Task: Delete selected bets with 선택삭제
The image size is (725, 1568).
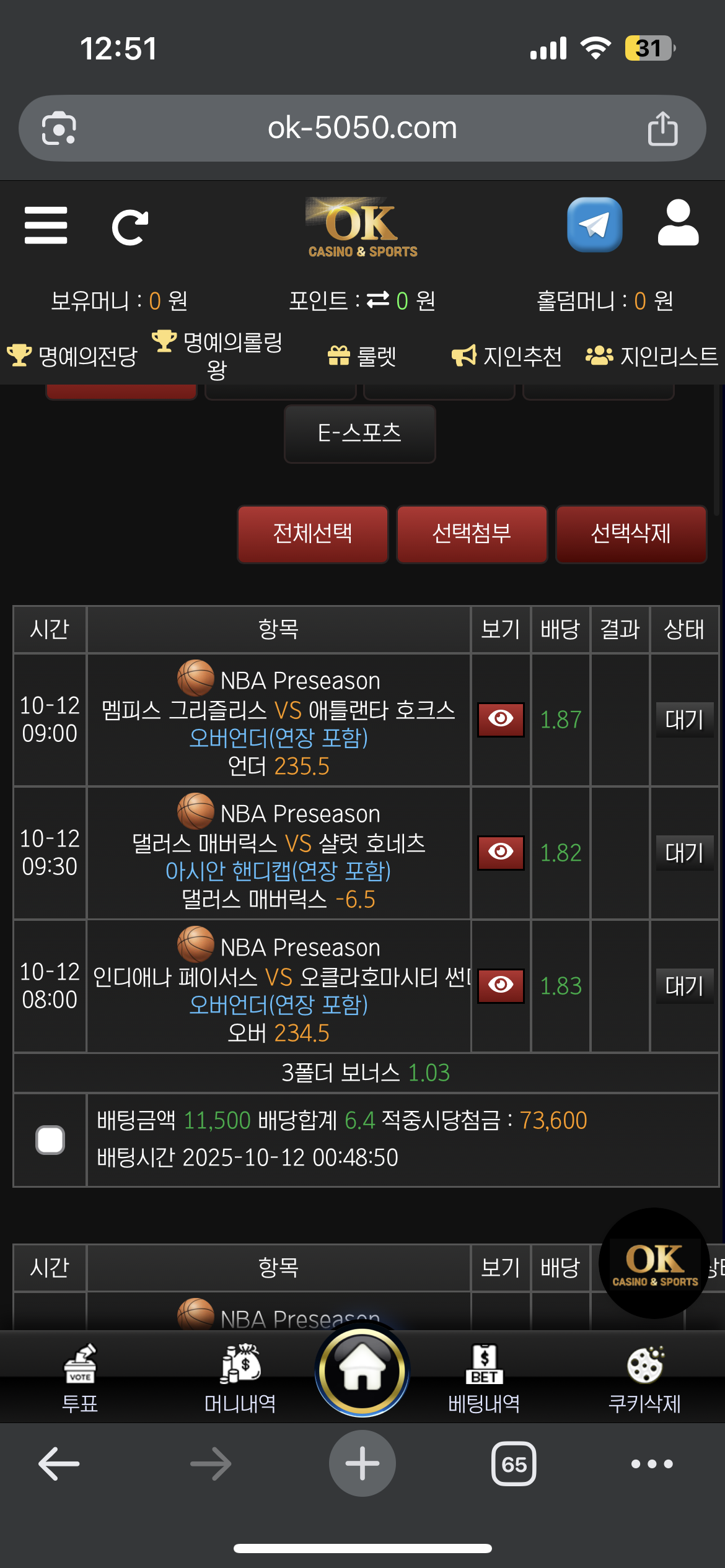Action: coord(631,534)
